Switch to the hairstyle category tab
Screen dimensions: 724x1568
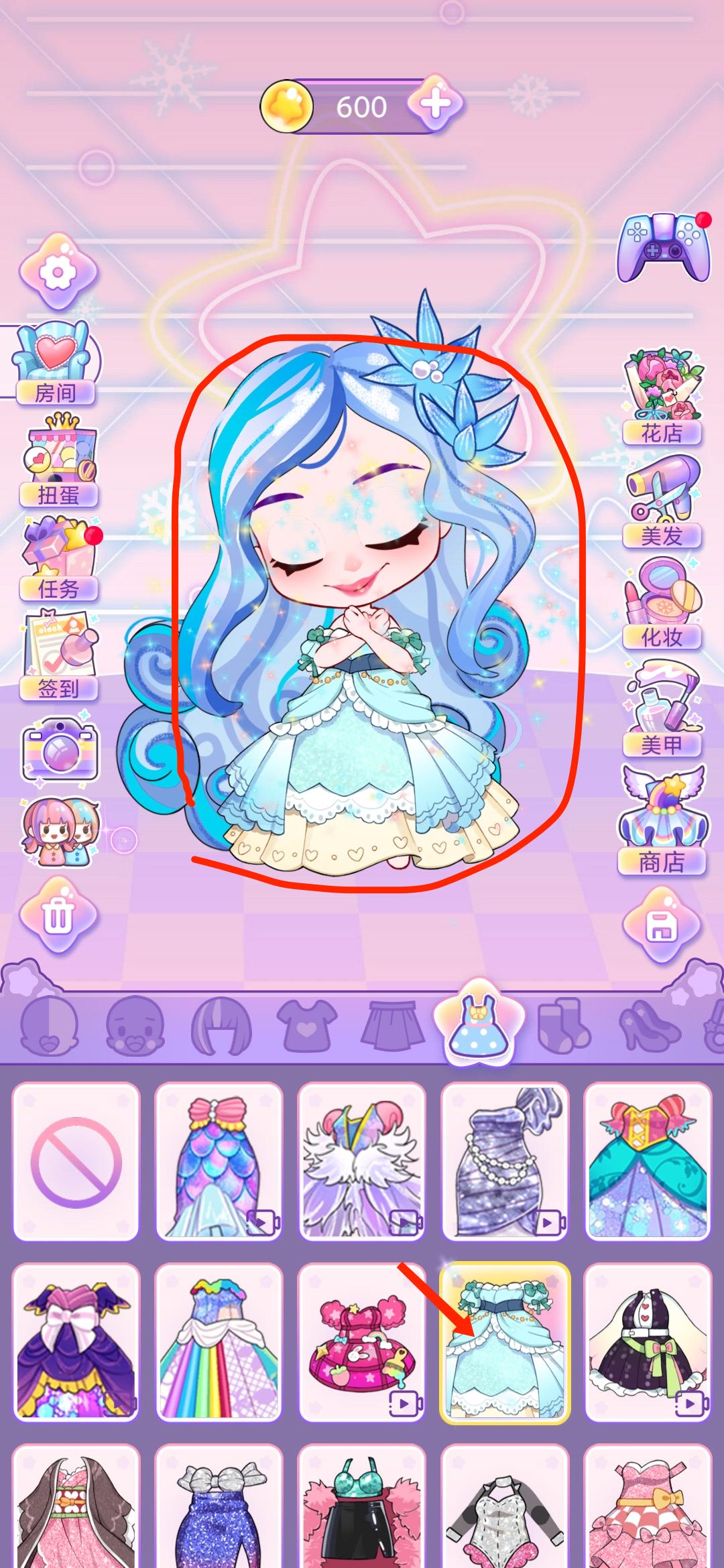(x=222, y=1027)
